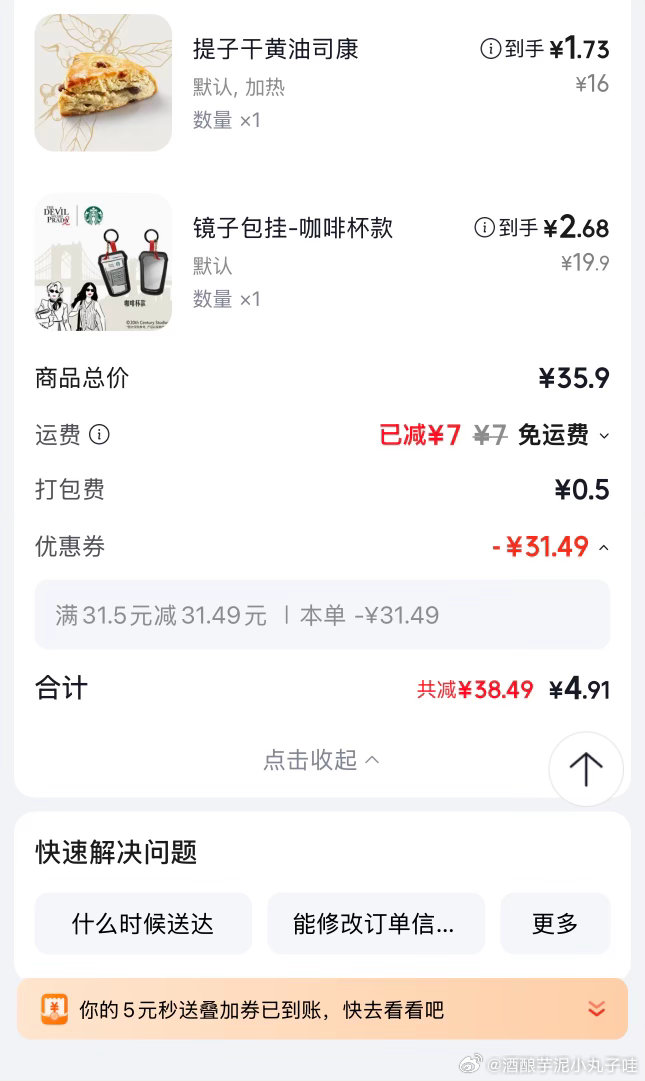Show 到手 price info for 镜子包挂-咖啡杯款
Screen dimensions: 645x1081
click(x=484, y=228)
